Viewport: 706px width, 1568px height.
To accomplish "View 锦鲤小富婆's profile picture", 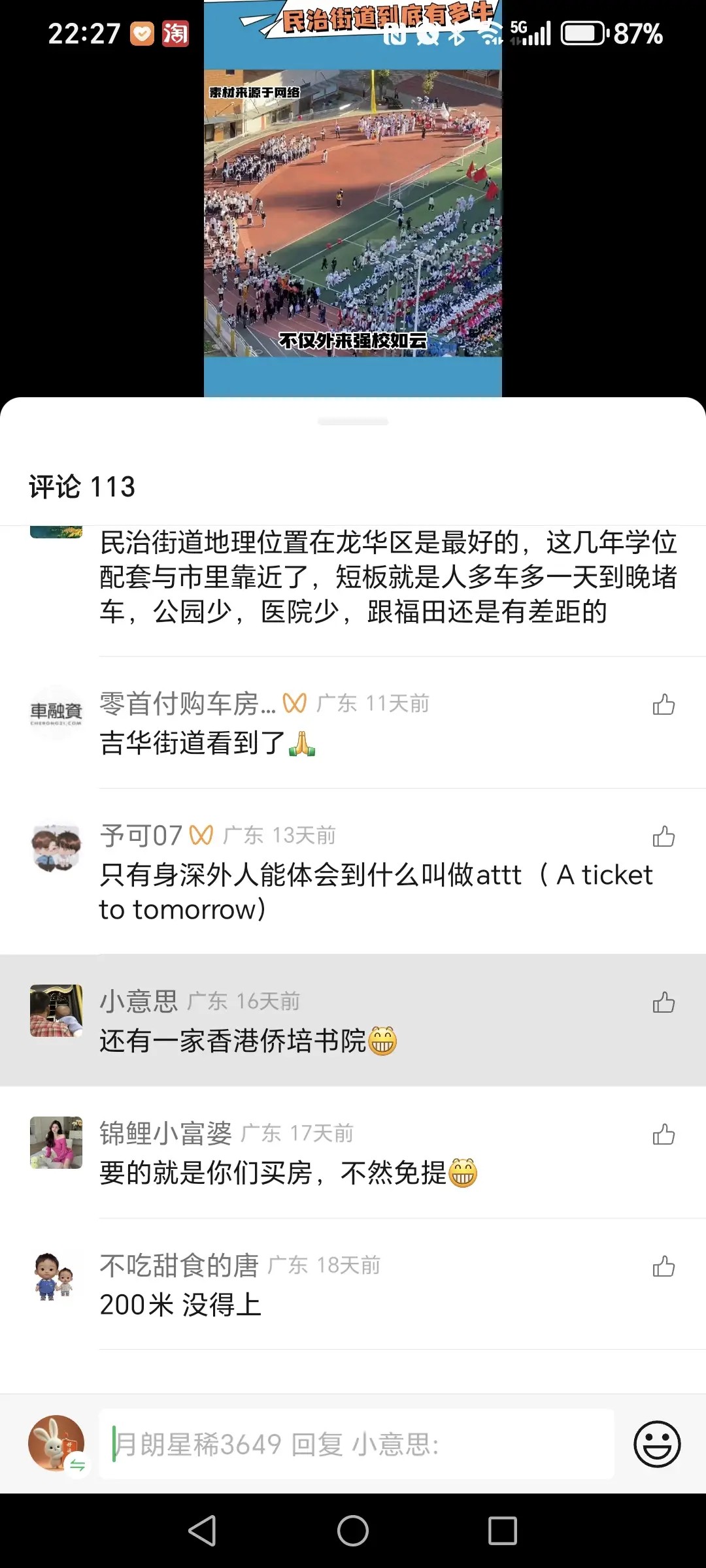I will (x=56, y=1143).
